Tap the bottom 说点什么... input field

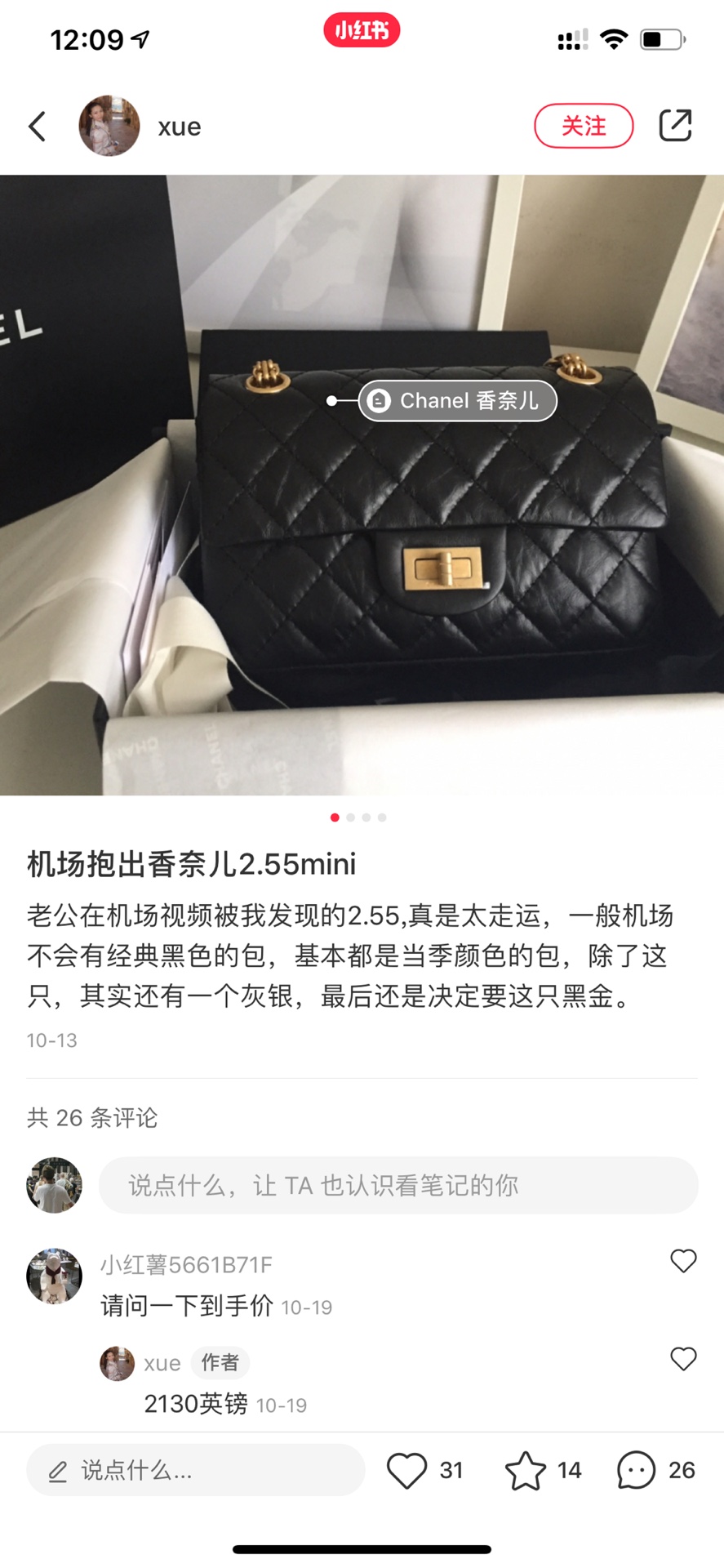click(196, 1471)
